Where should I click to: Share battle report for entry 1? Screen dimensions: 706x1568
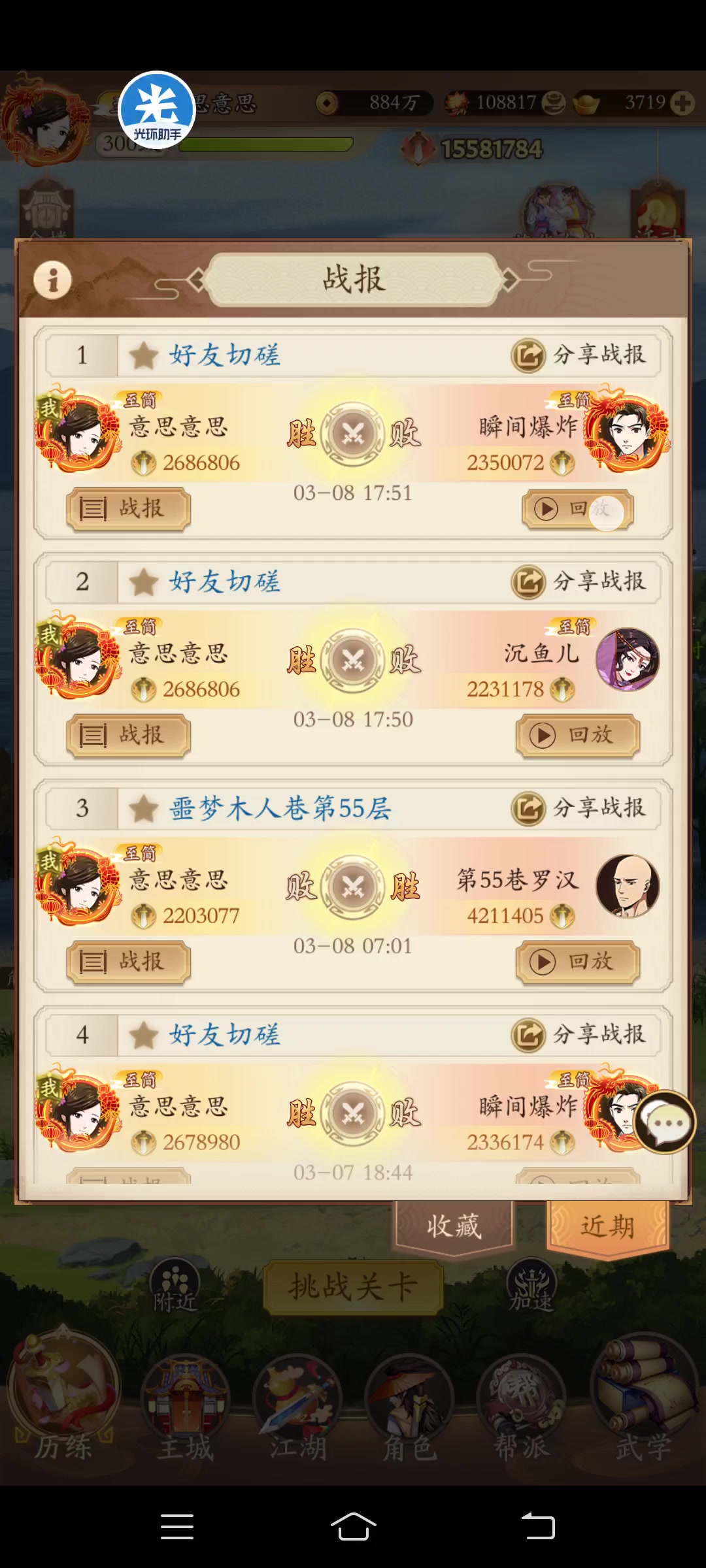pos(580,355)
